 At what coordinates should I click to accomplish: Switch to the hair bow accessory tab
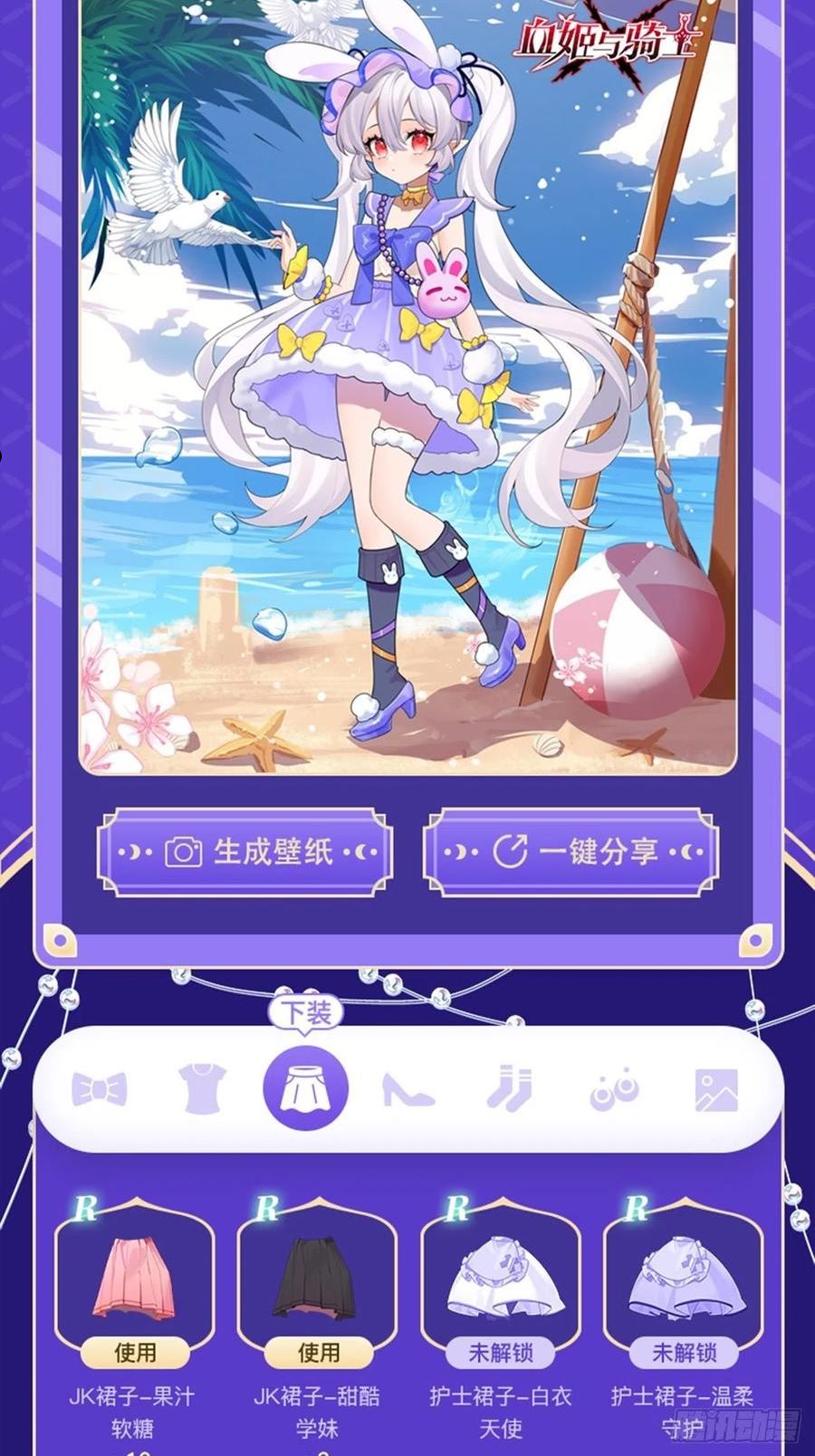coord(100,1089)
